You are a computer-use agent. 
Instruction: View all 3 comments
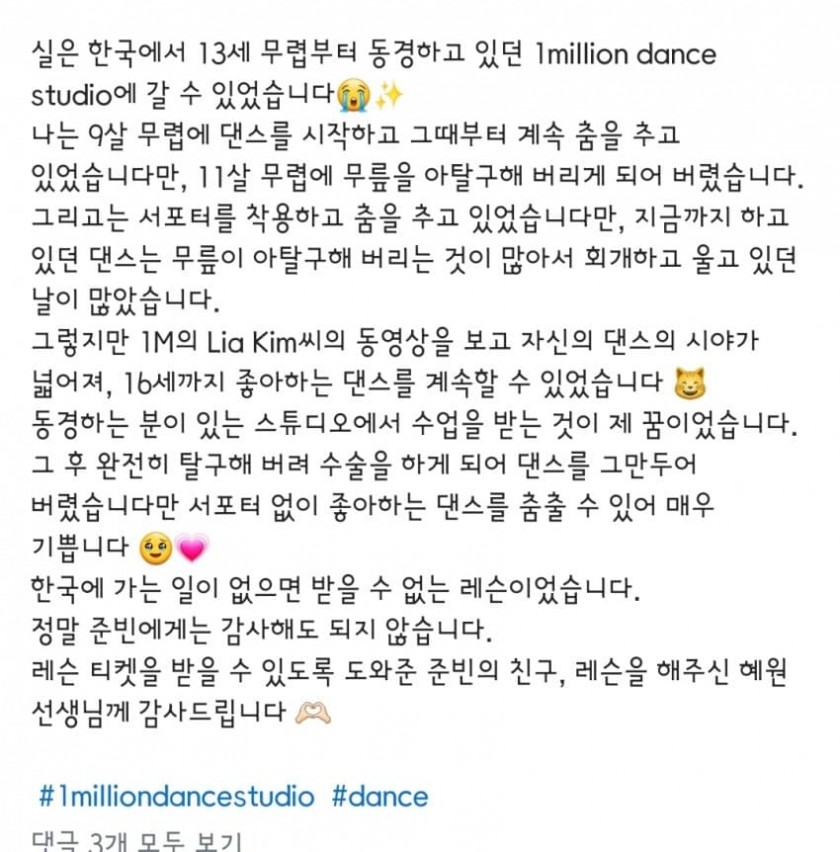(135, 840)
